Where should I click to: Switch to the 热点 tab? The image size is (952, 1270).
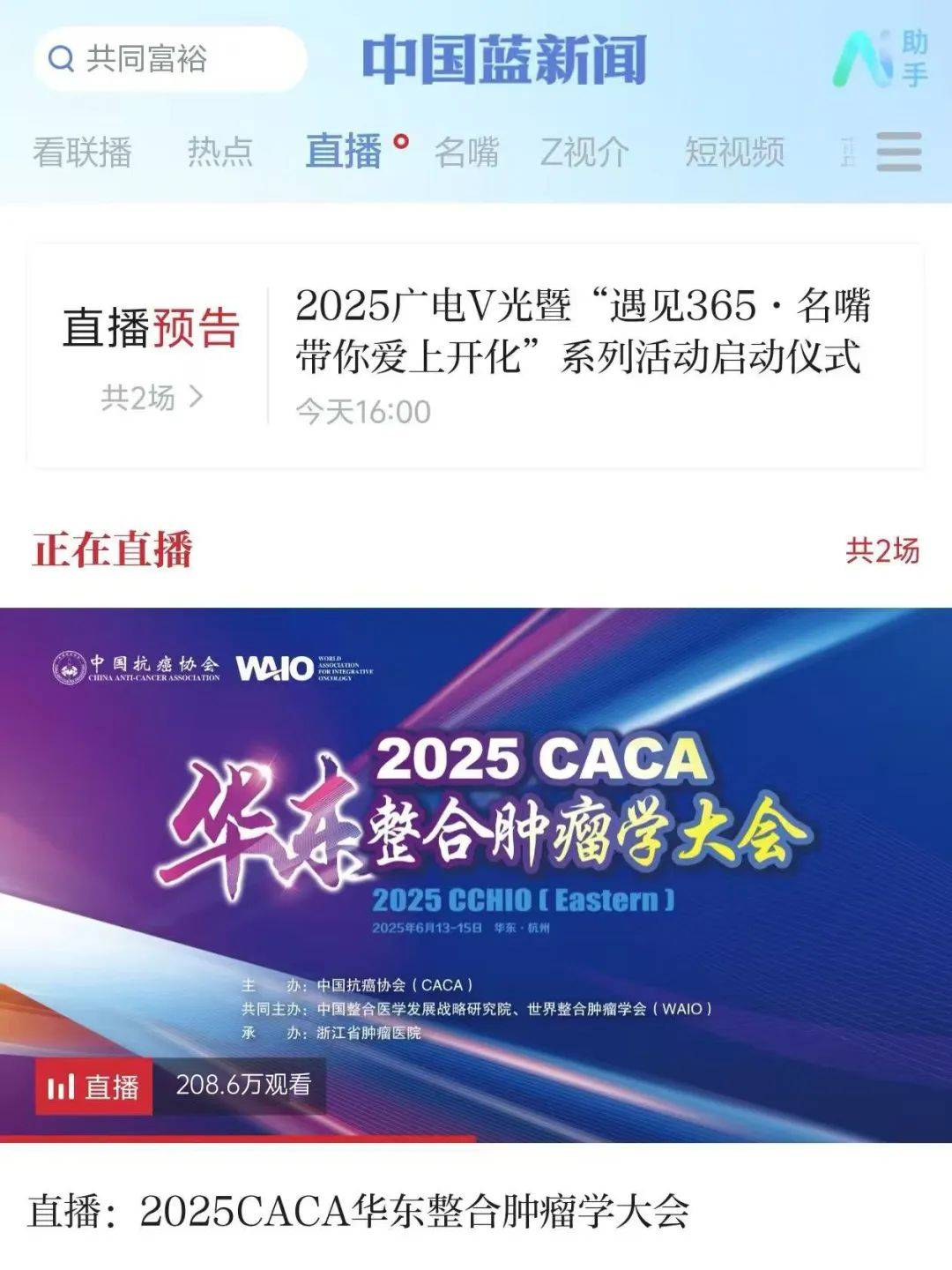tap(219, 152)
